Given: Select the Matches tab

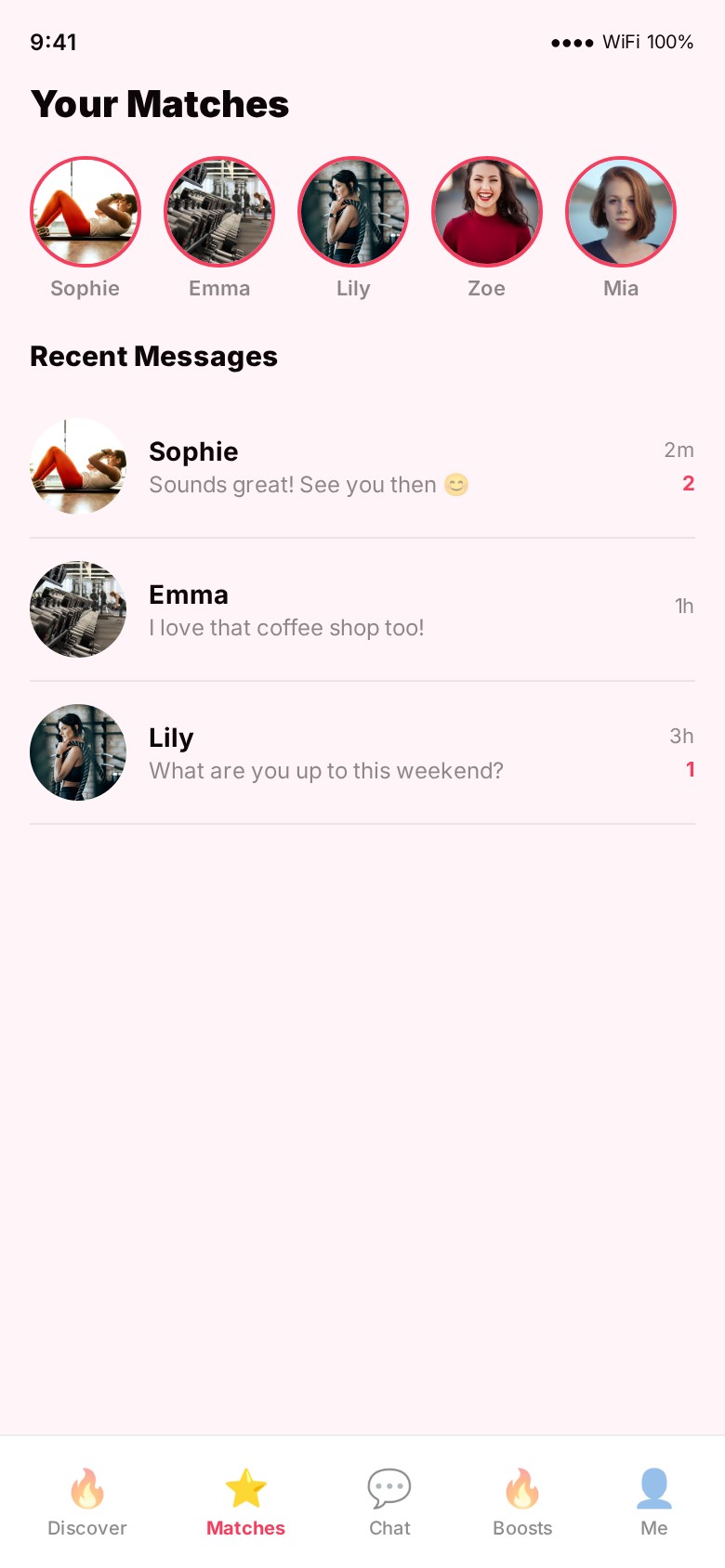Looking at the screenshot, I should click(x=245, y=1502).
